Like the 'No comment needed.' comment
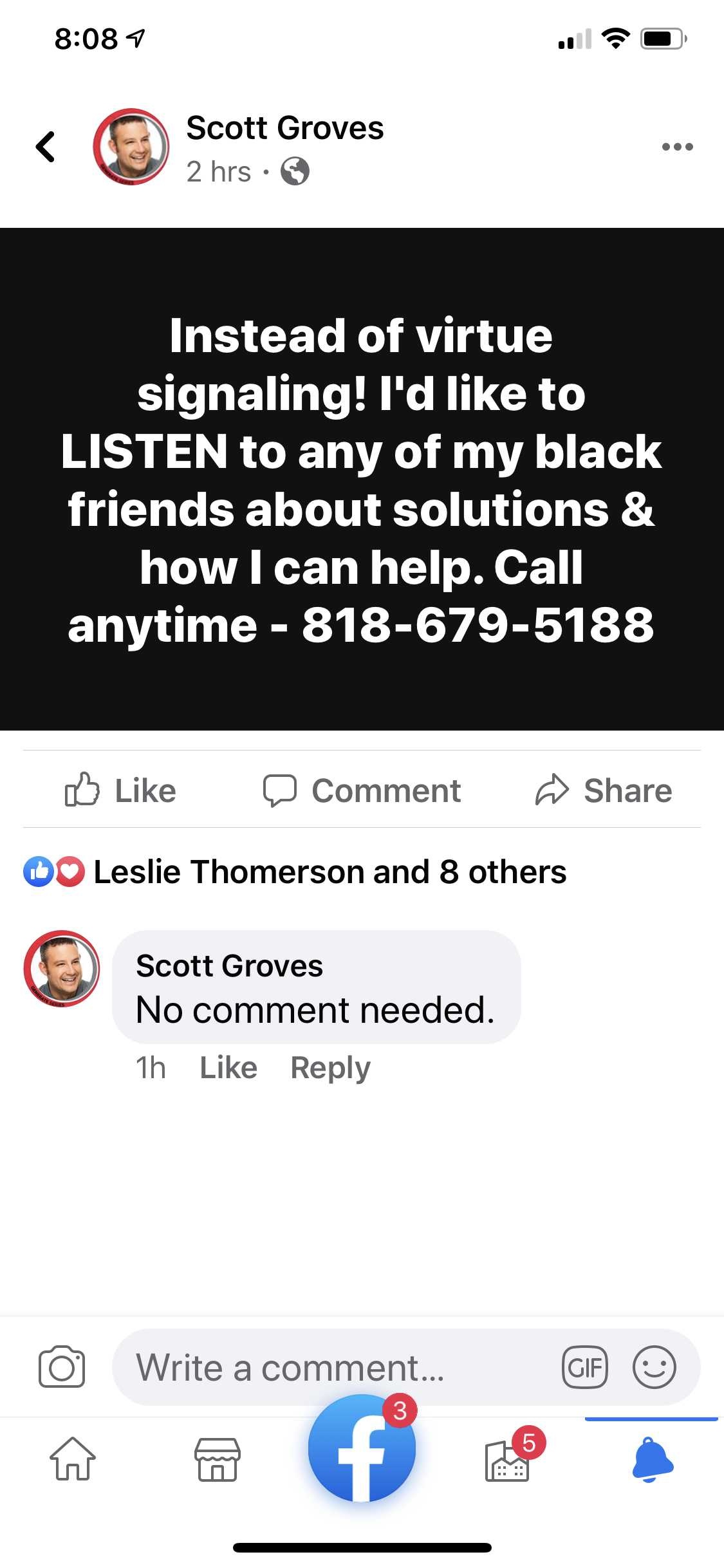The width and height of the screenshot is (724, 1568). pyautogui.click(x=228, y=1068)
